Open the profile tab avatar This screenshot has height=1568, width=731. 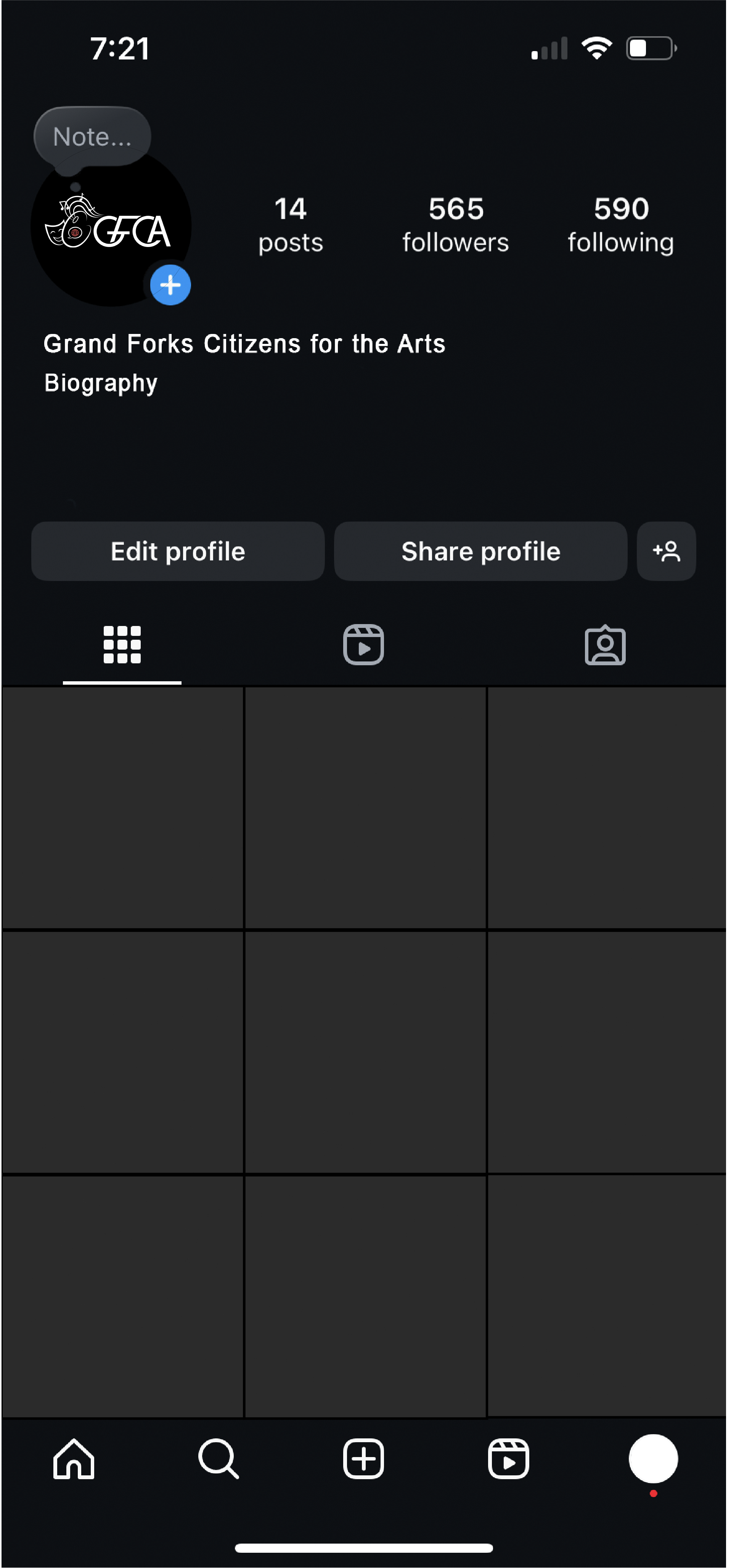[x=653, y=1459]
